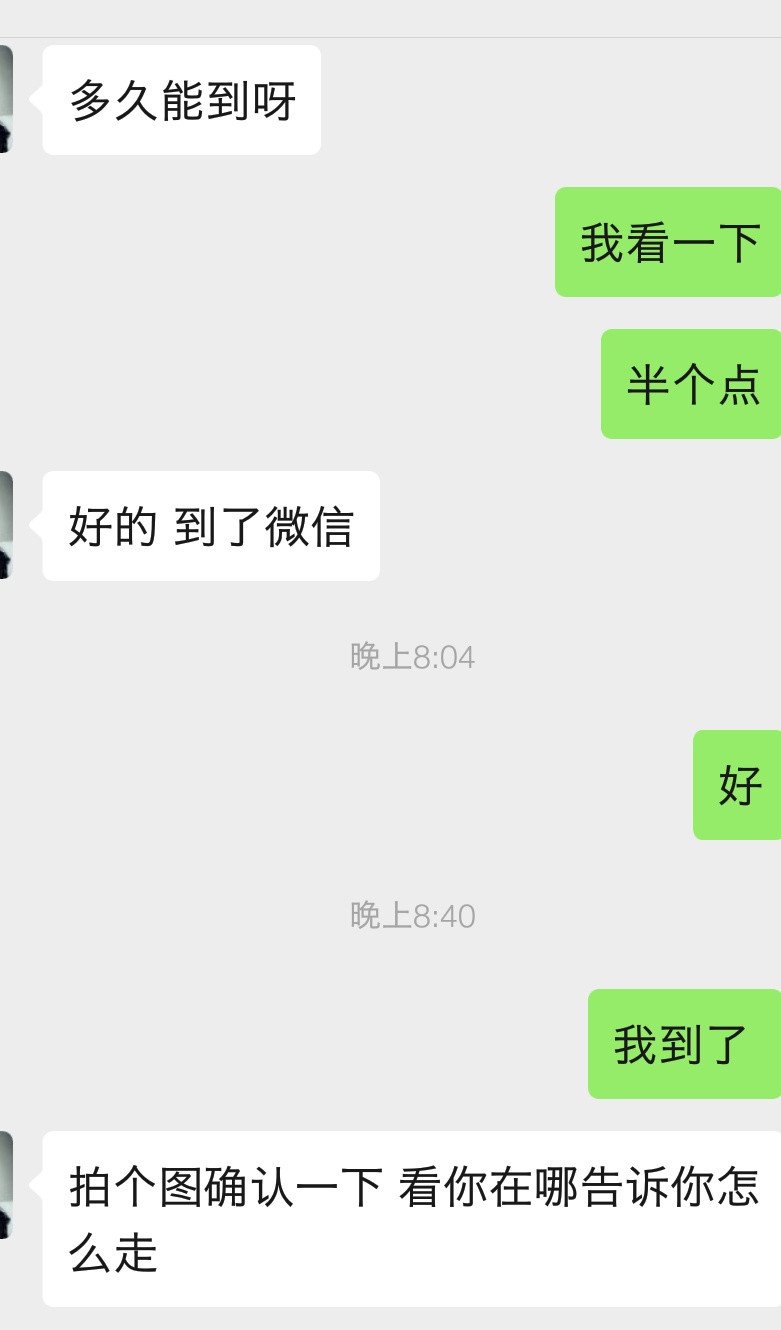Open contact avatar beside 拍个图确认一下 message

(x=6, y=1185)
